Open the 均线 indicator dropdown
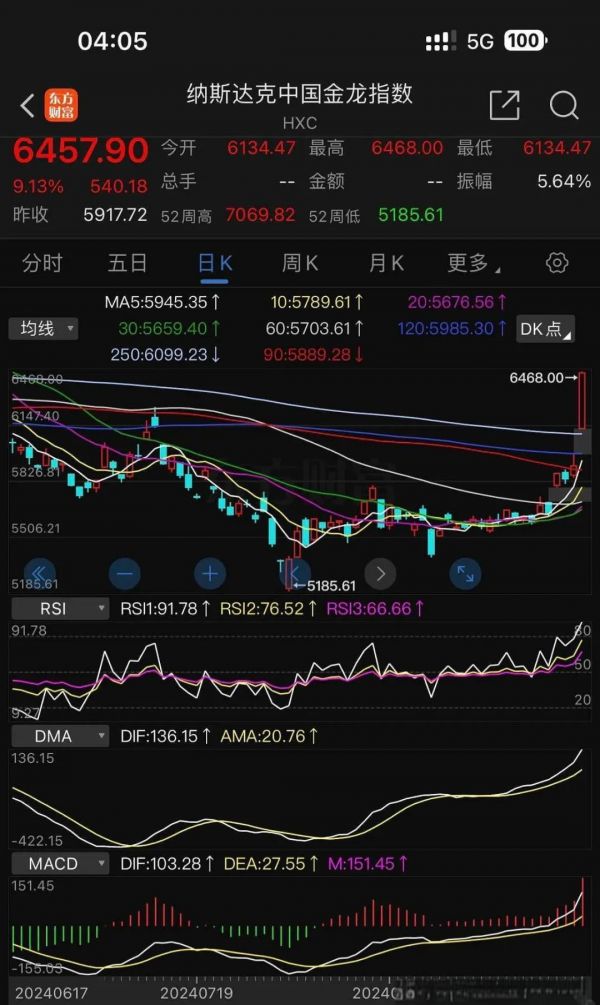 43,328
